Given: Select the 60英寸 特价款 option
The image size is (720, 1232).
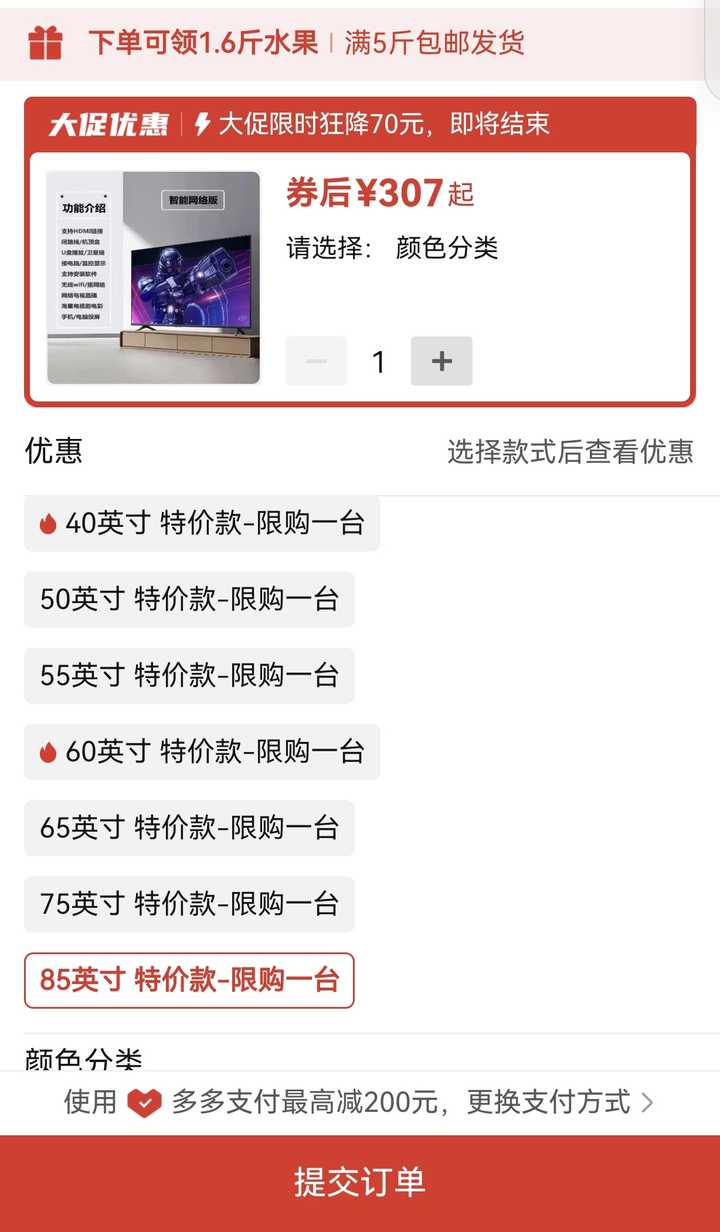Looking at the screenshot, I should (202, 751).
